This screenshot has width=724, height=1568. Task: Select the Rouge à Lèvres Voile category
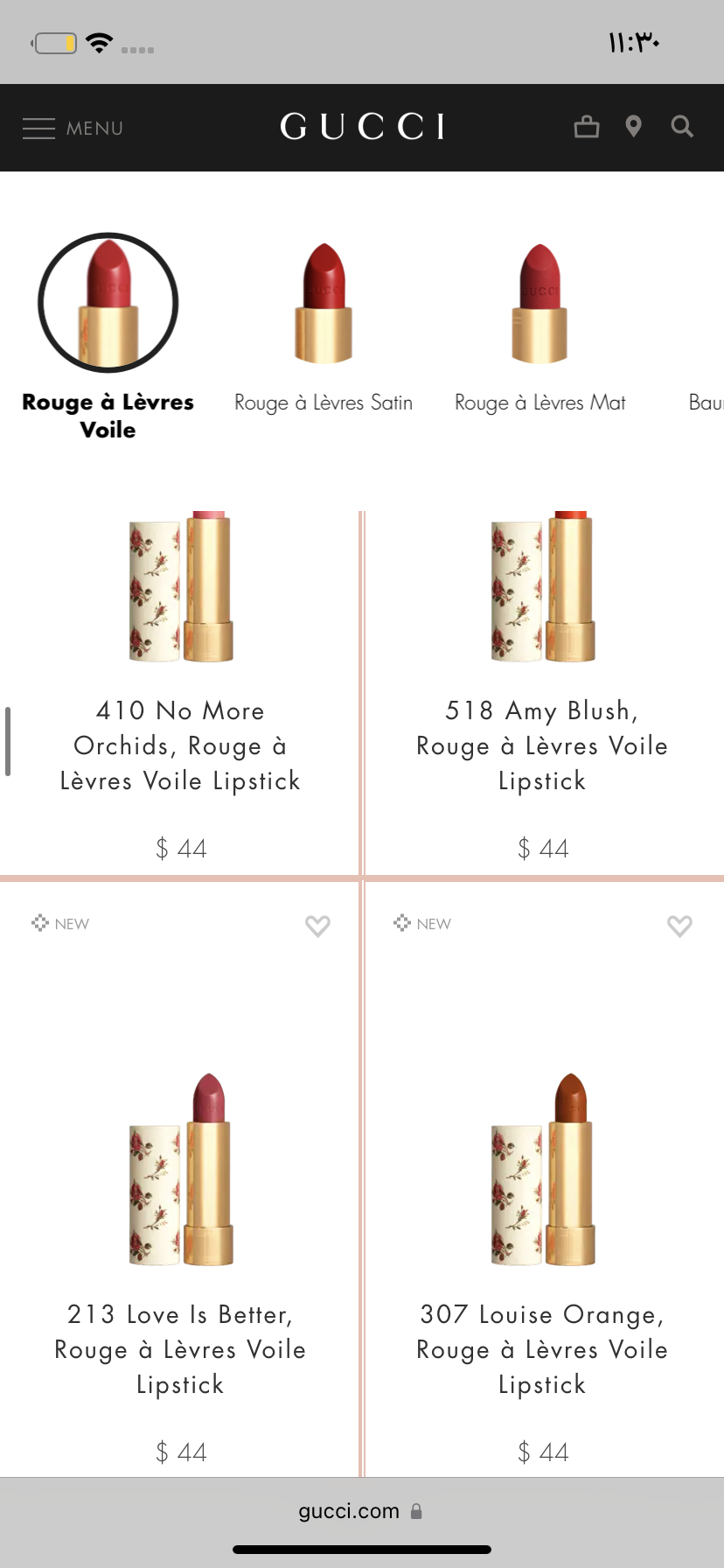pyautogui.click(x=108, y=332)
